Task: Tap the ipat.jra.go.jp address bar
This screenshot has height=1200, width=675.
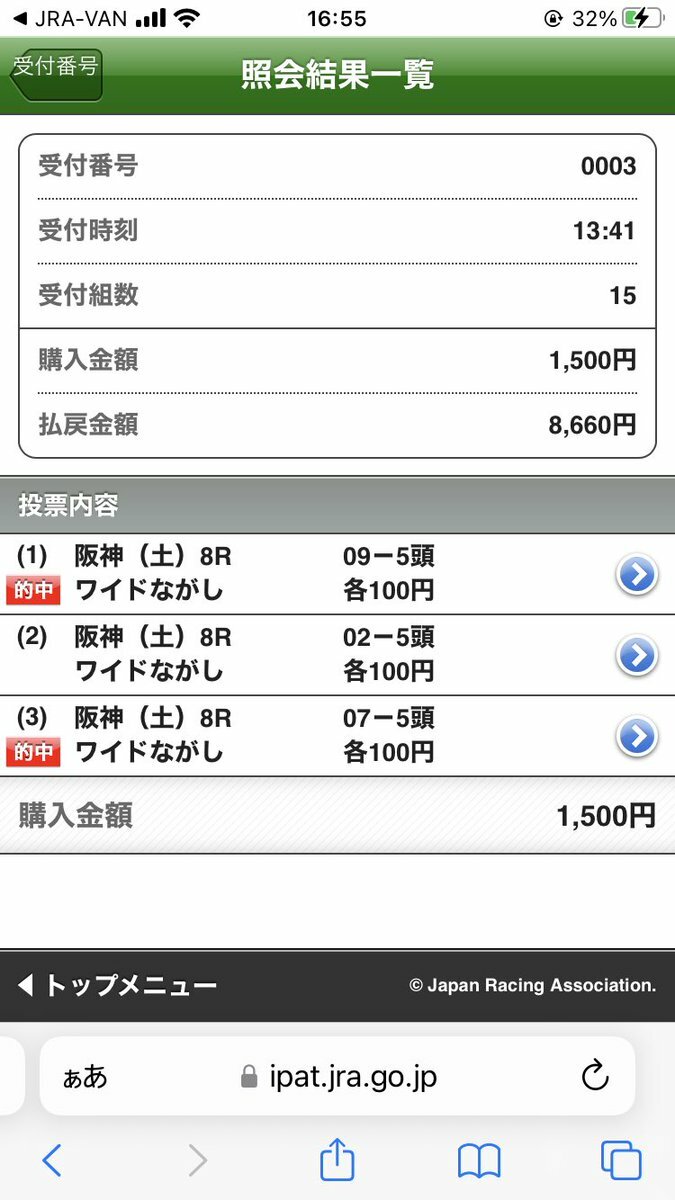Action: point(338,1076)
